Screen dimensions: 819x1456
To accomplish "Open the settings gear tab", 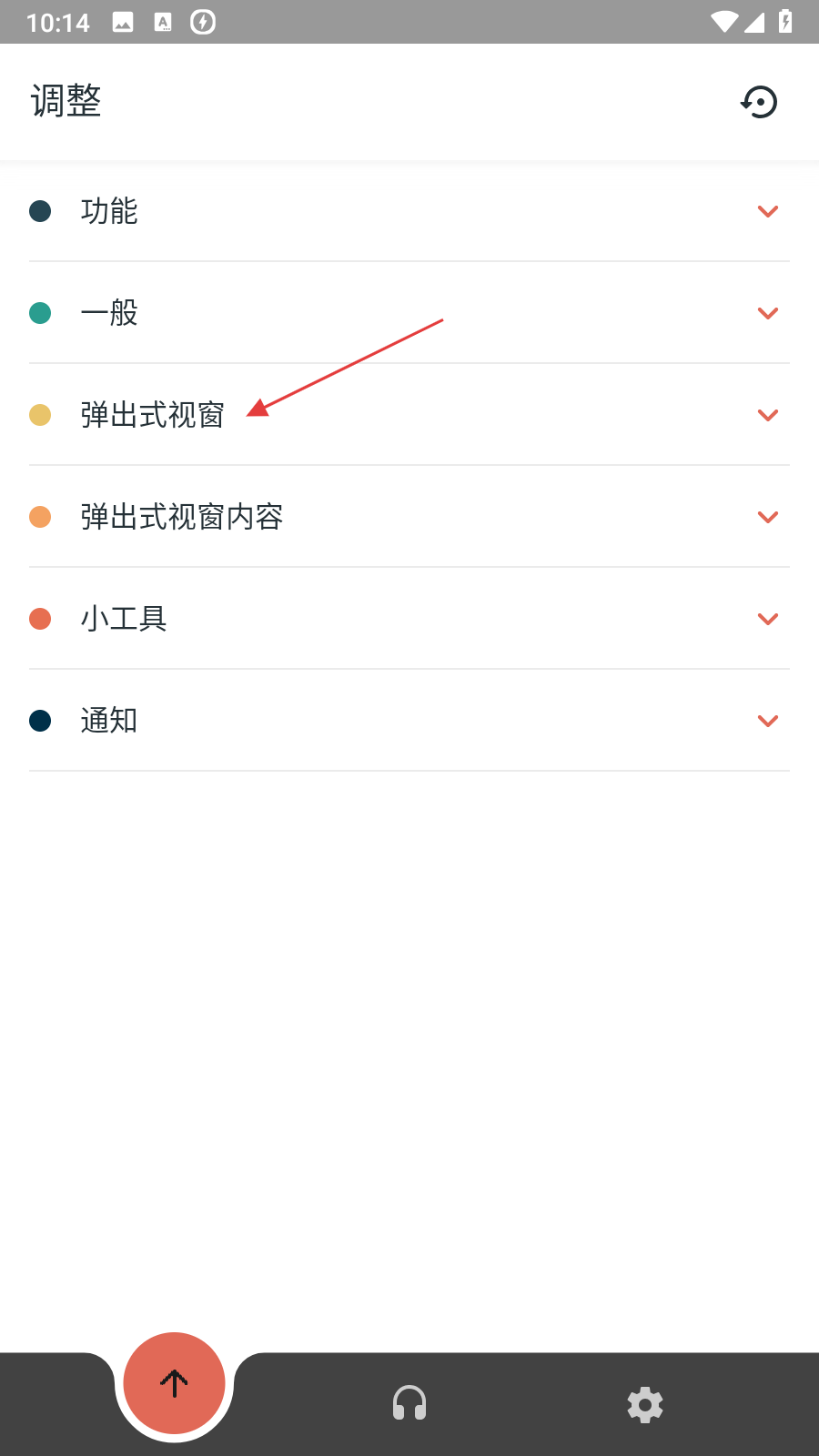I will point(645,1404).
